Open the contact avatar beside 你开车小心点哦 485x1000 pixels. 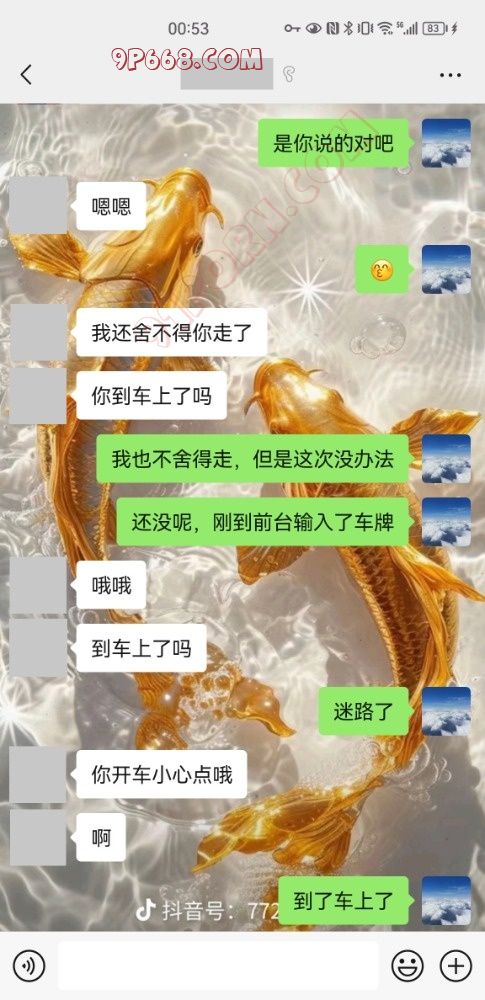38,775
